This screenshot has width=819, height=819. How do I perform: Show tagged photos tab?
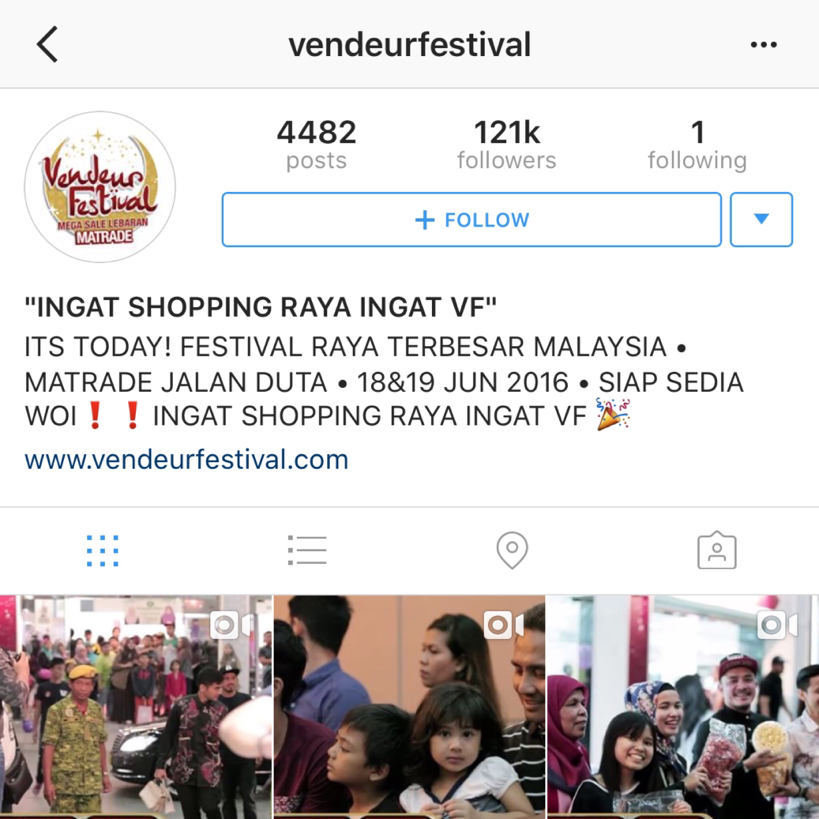[716, 550]
